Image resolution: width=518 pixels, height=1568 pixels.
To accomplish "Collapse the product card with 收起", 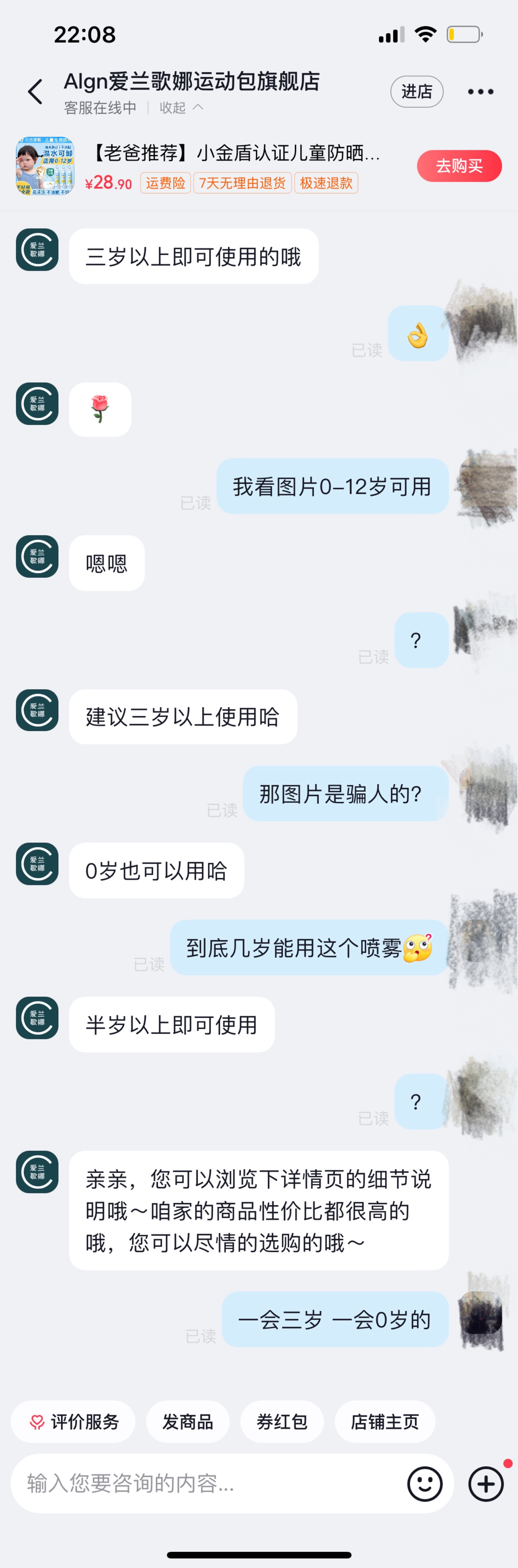I will click(180, 108).
